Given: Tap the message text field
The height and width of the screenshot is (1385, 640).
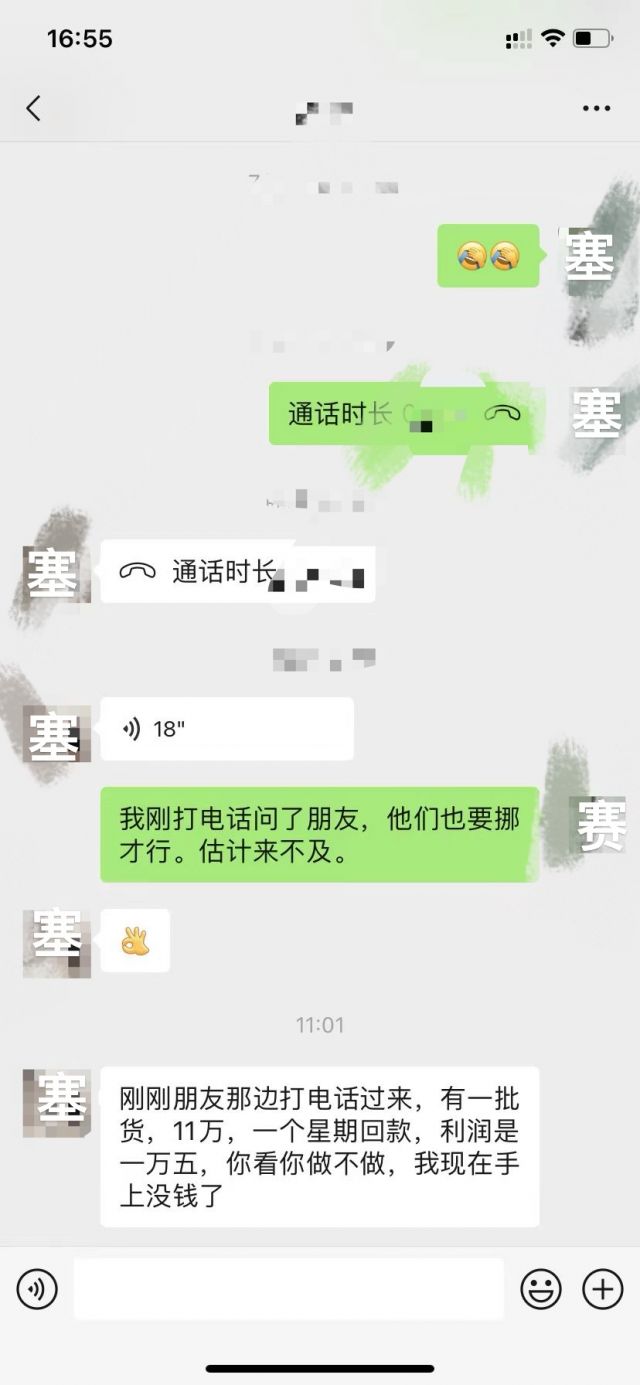Looking at the screenshot, I should 288,1290.
